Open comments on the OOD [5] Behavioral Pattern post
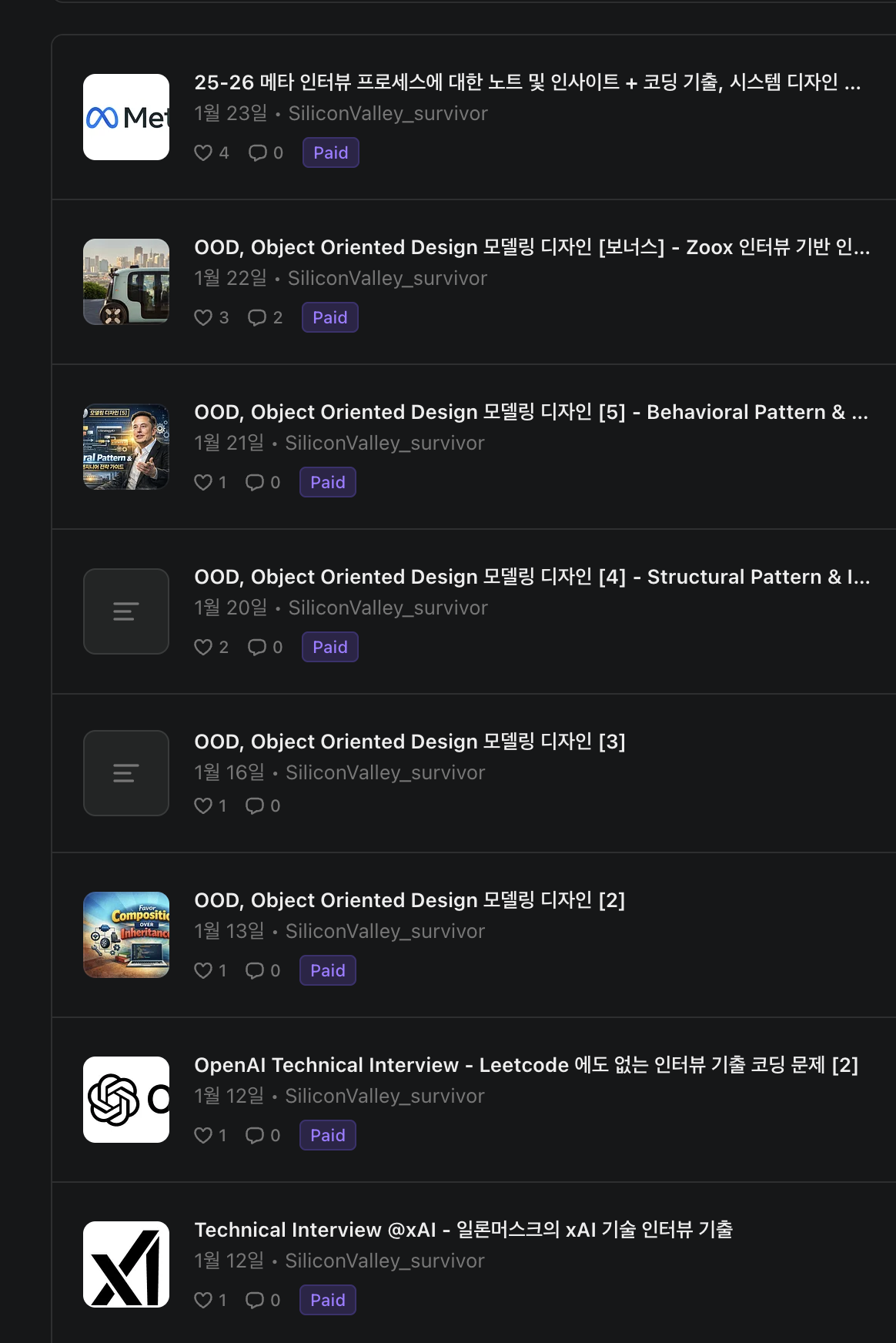The image size is (896, 1343). tap(255, 482)
